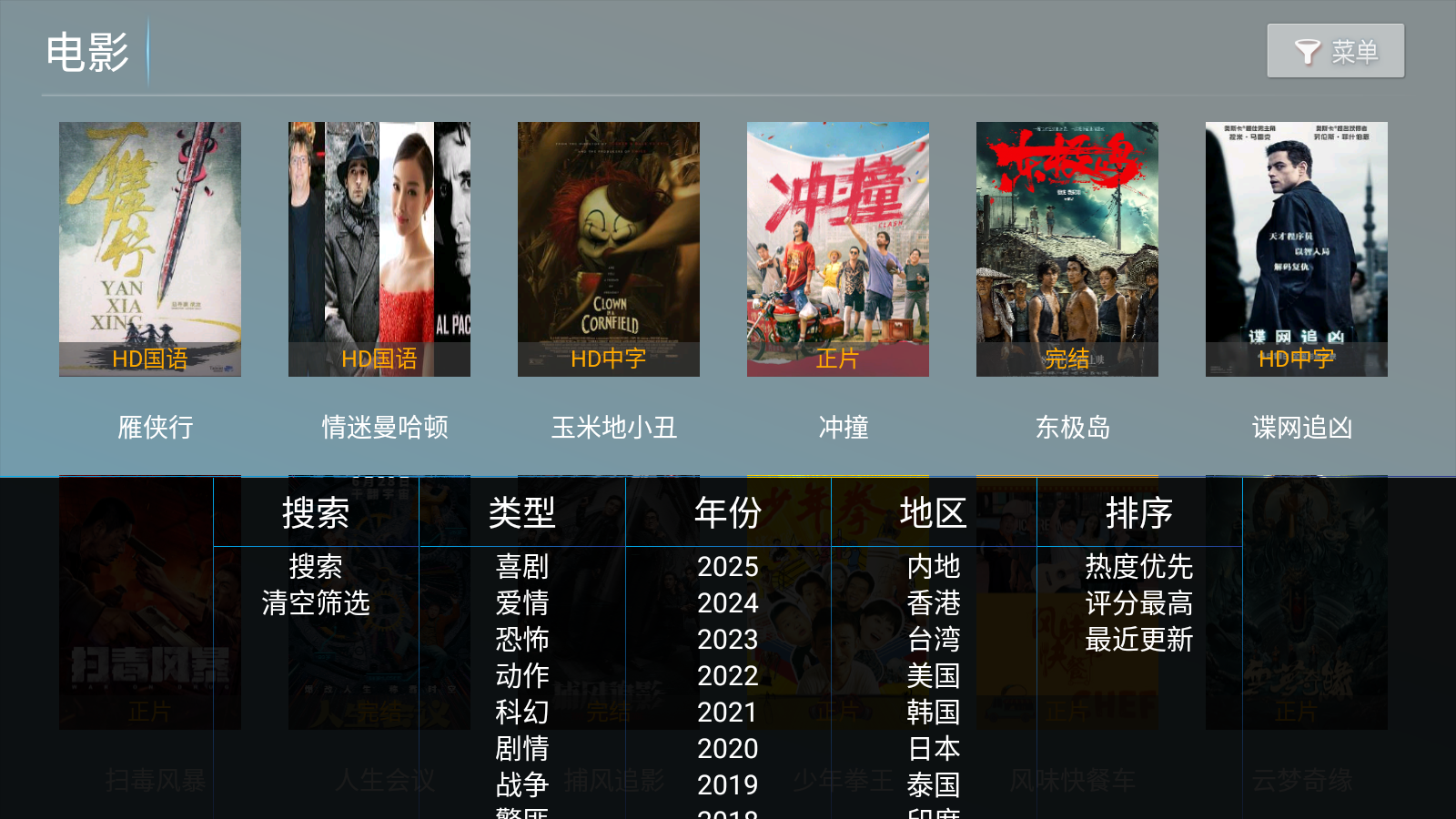Viewport: 1456px width, 819px height.
Task: Filter by region 香港
Action: tap(934, 603)
